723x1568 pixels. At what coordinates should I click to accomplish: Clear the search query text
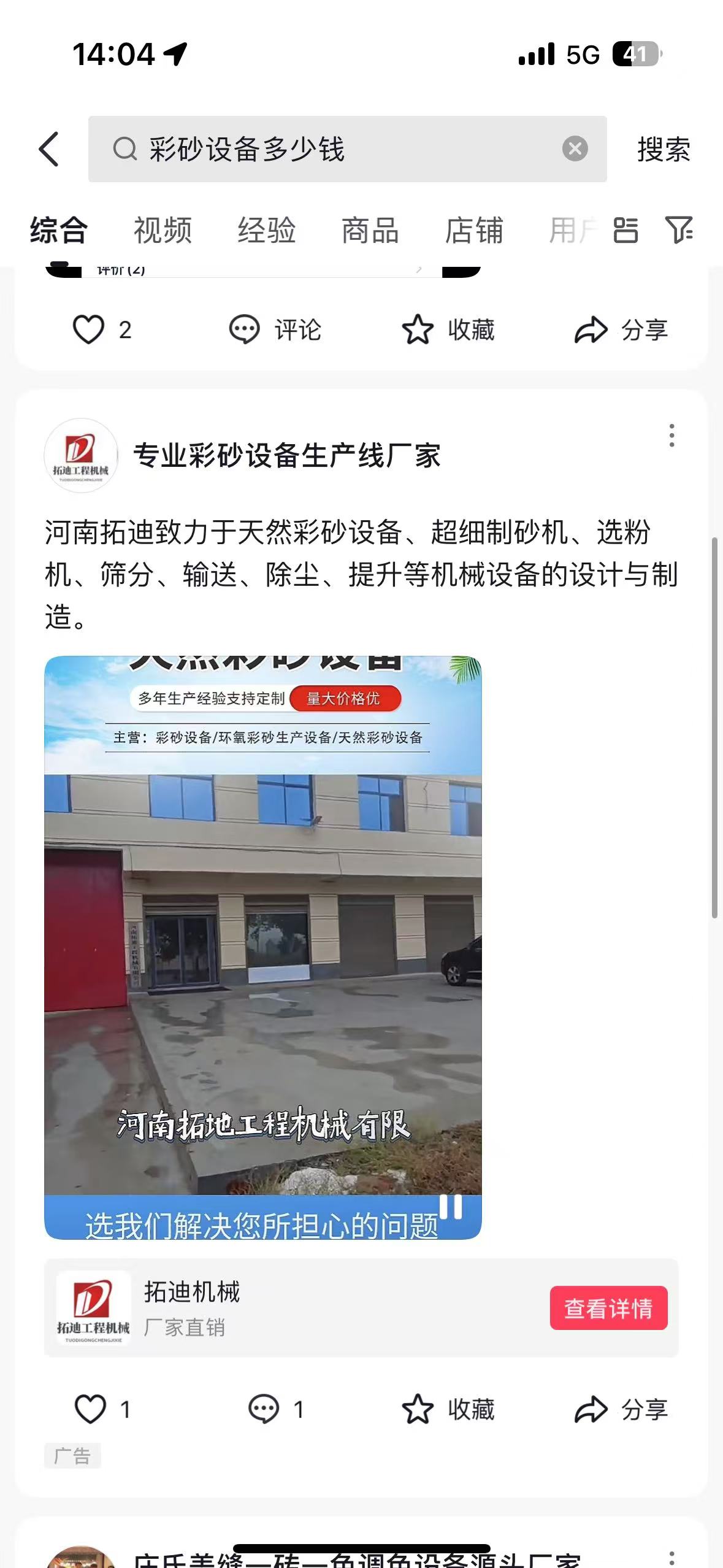pyautogui.click(x=575, y=149)
